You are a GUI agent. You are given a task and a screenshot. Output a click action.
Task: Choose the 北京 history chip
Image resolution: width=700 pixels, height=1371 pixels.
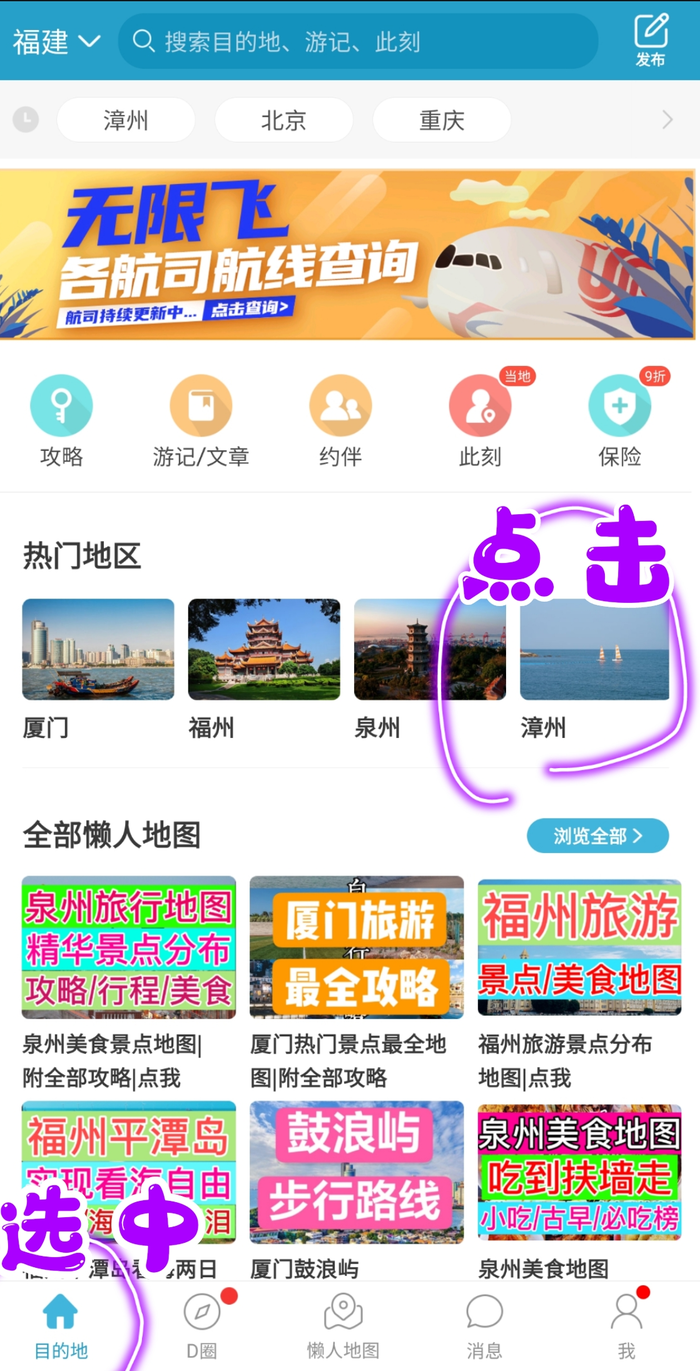click(x=283, y=121)
